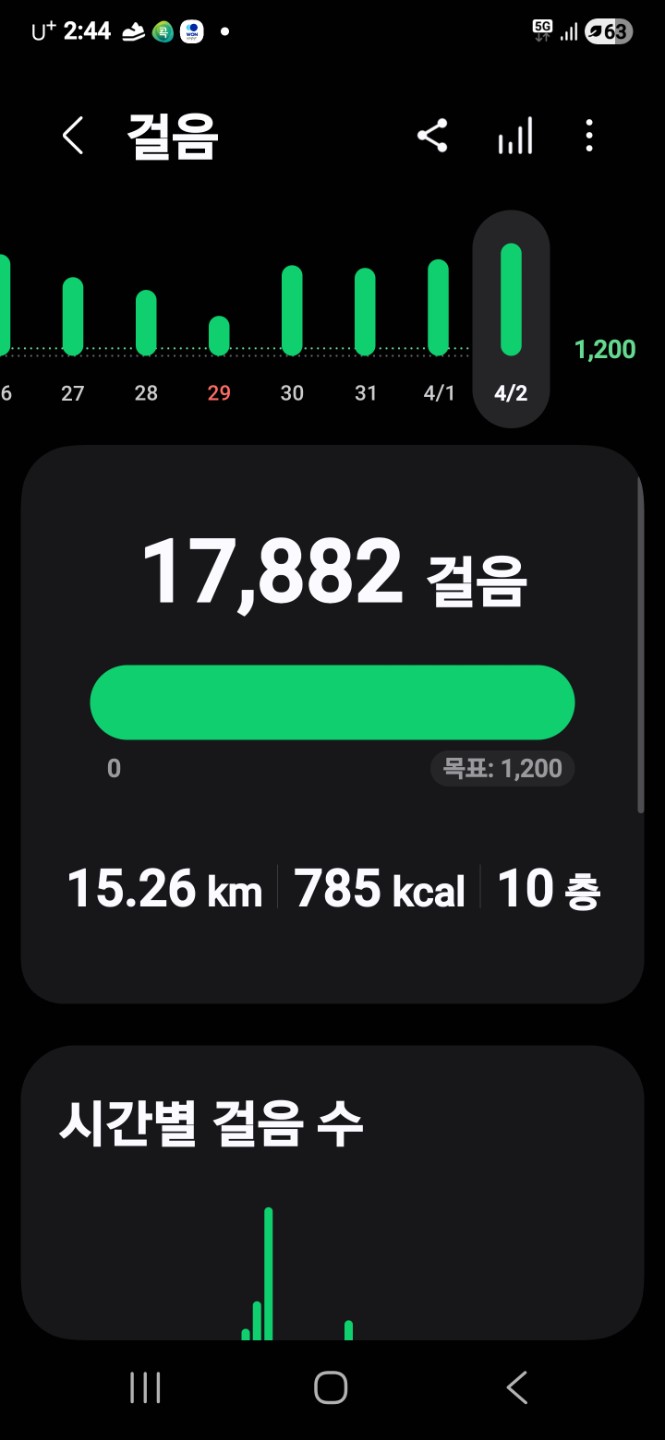Image resolution: width=665 pixels, height=1440 pixels.
Task: Select the bar for day 31
Action: [x=365, y=311]
